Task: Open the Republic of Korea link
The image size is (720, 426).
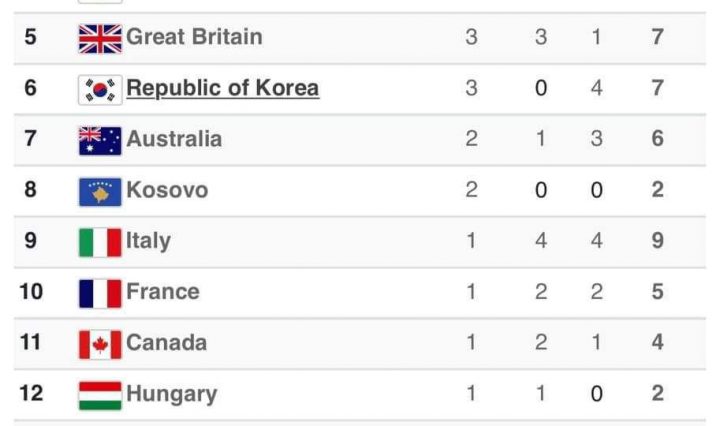Action: click(x=222, y=88)
